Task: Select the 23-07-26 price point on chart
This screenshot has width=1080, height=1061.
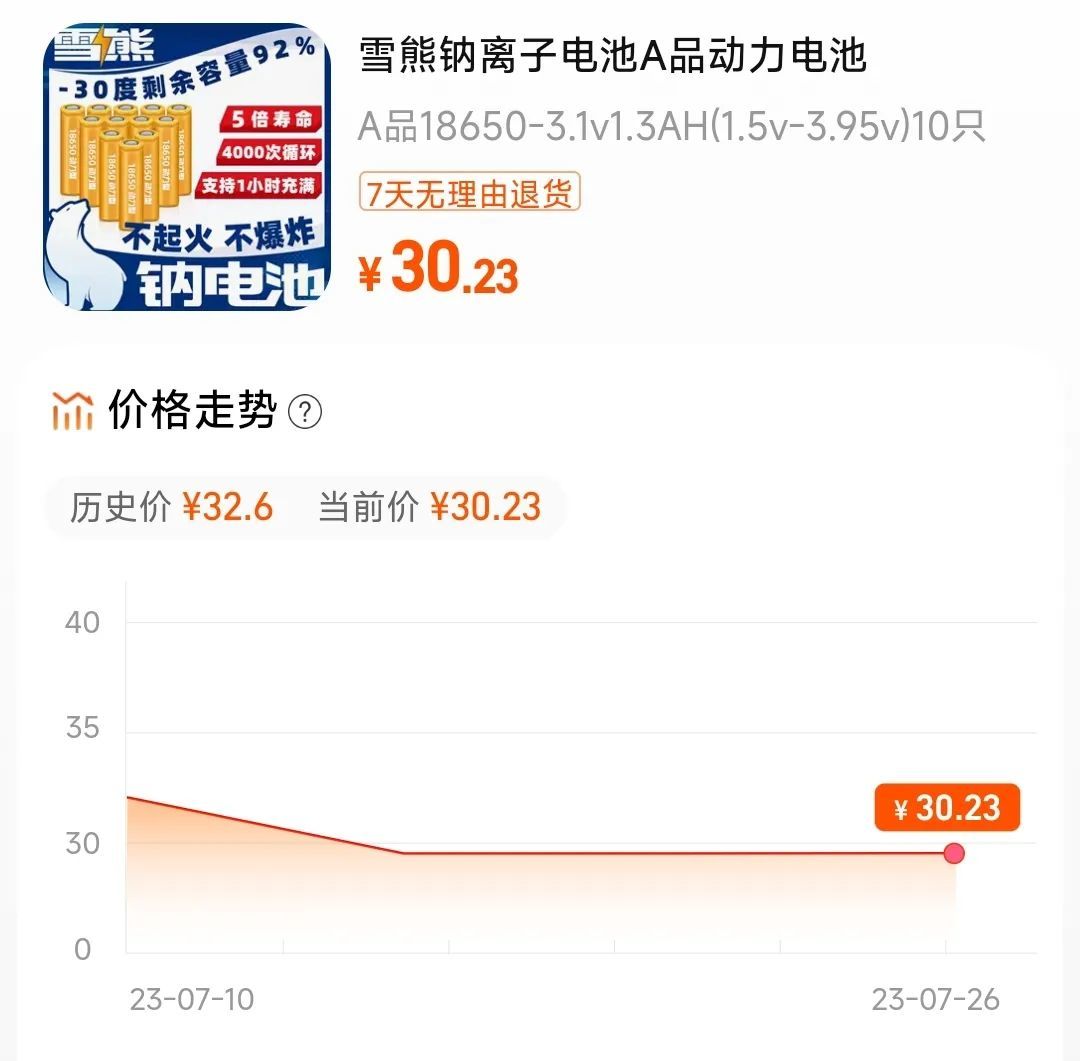Action: [954, 853]
